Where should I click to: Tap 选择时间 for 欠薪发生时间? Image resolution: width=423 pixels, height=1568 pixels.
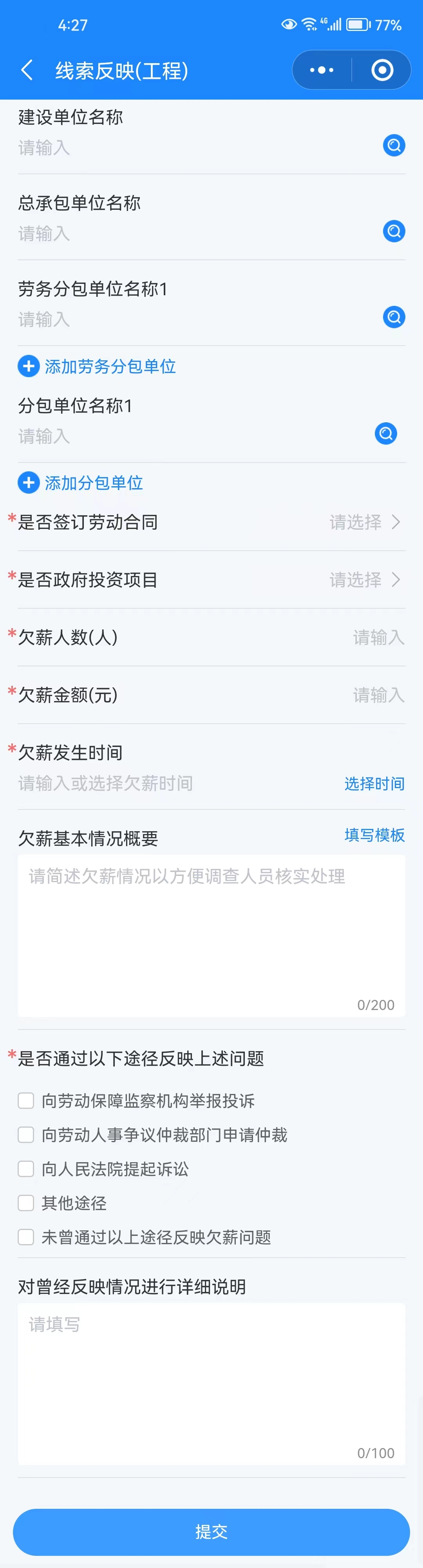(374, 783)
